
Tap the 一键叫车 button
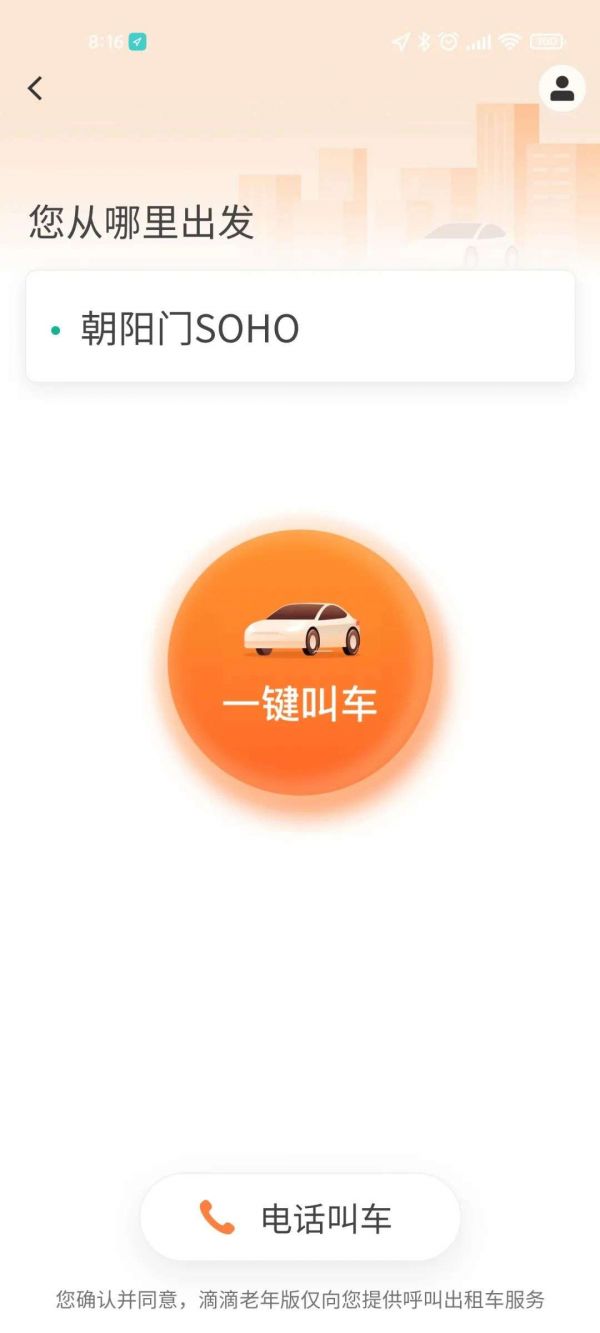[300, 663]
